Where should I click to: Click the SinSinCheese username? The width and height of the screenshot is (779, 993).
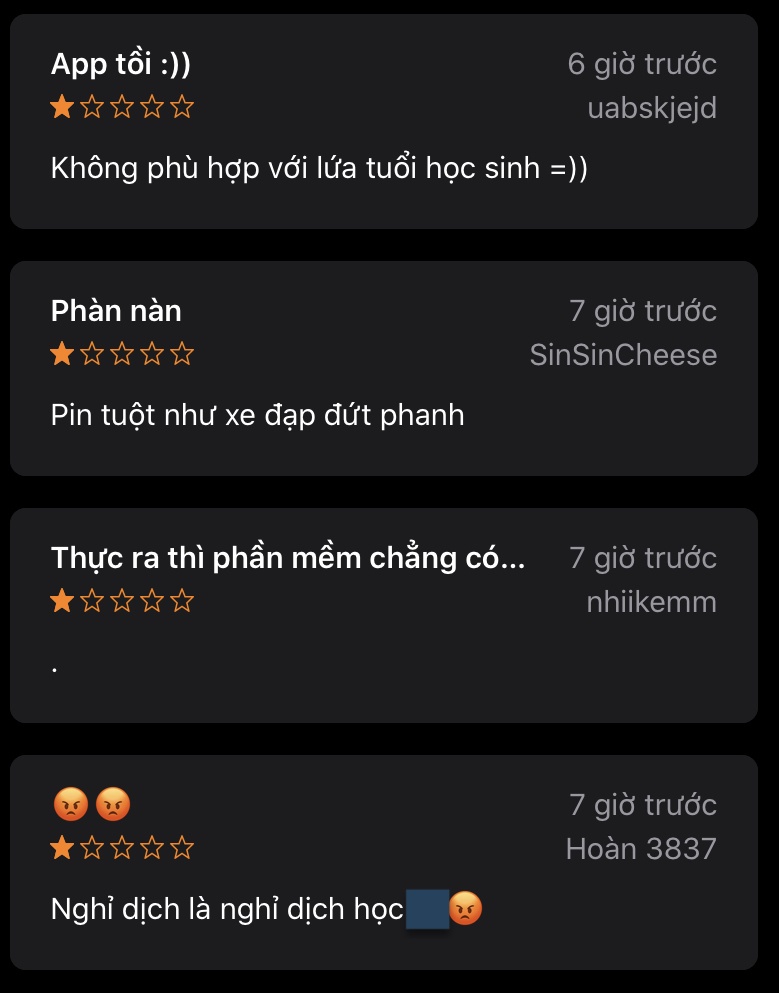[x=623, y=354]
